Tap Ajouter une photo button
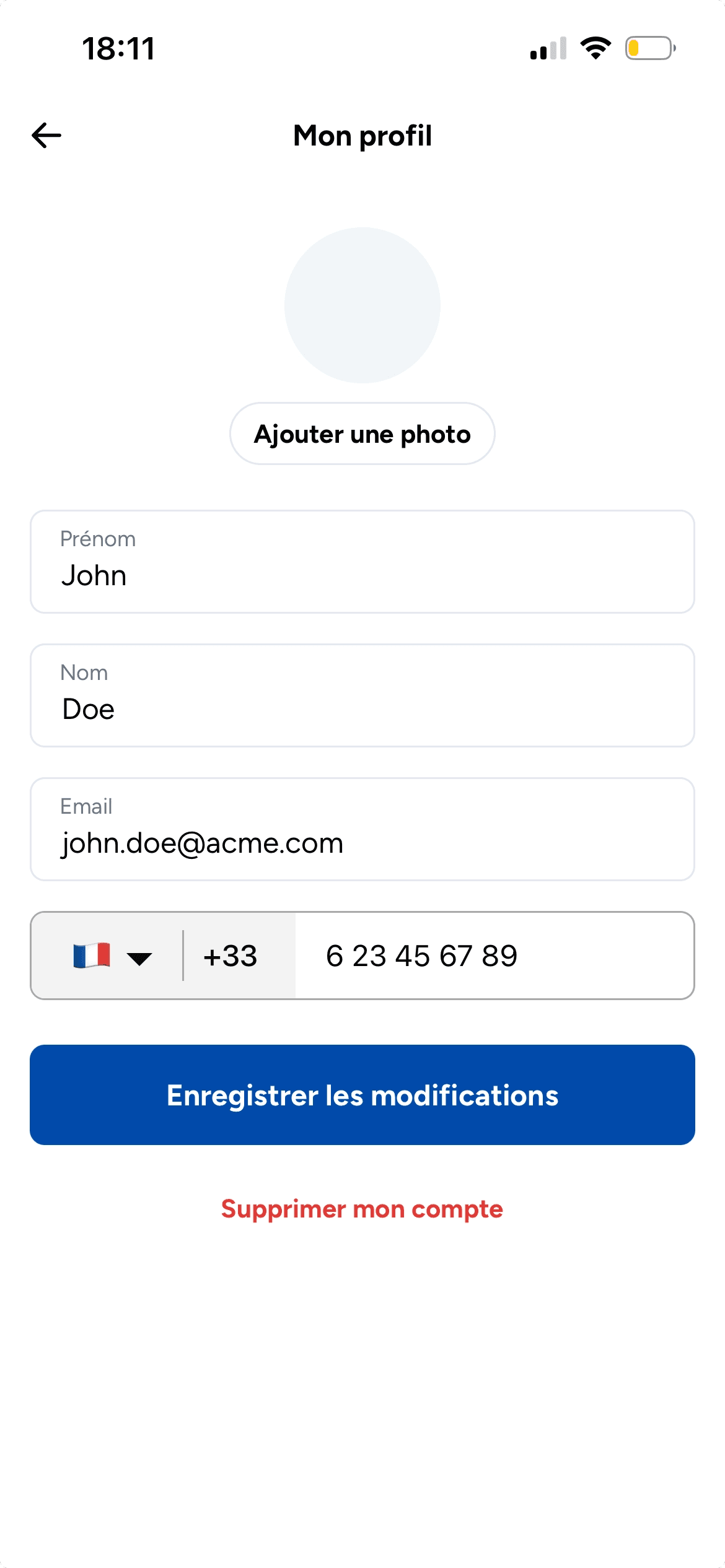The image size is (725, 1568). click(362, 433)
